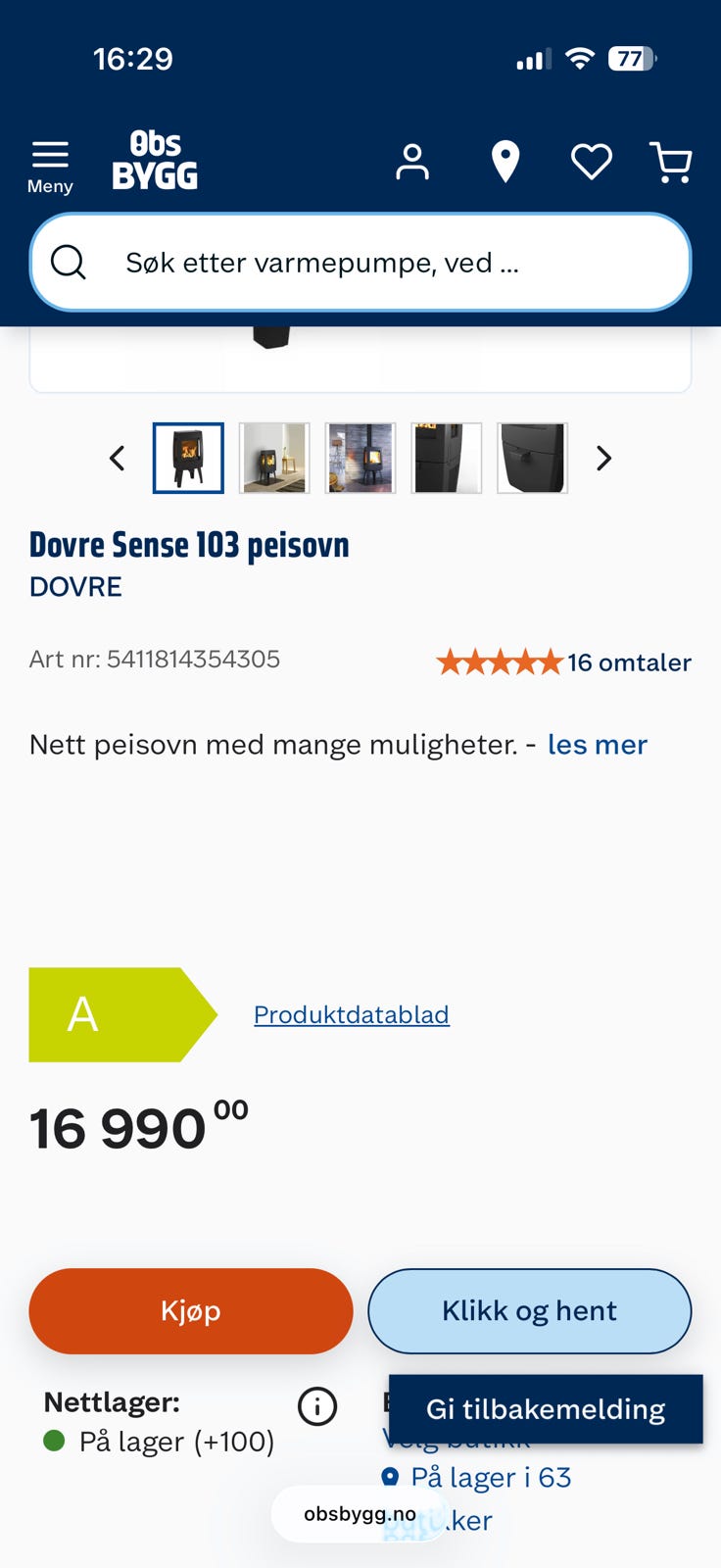Show previous image with left arrow
The width and height of the screenshot is (721, 1568).
117,458
